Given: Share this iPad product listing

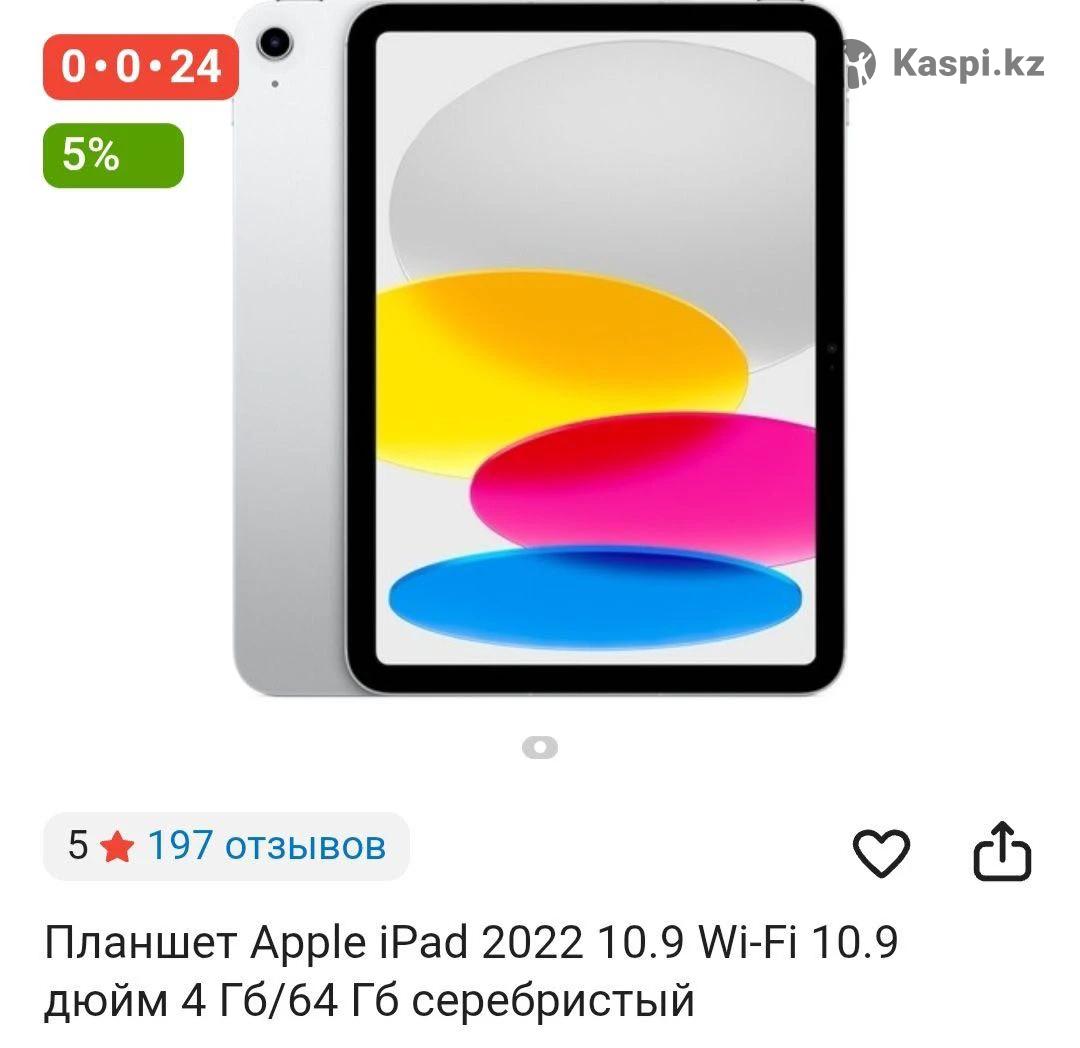Looking at the screenshot, I should (x=1002, y=852).
